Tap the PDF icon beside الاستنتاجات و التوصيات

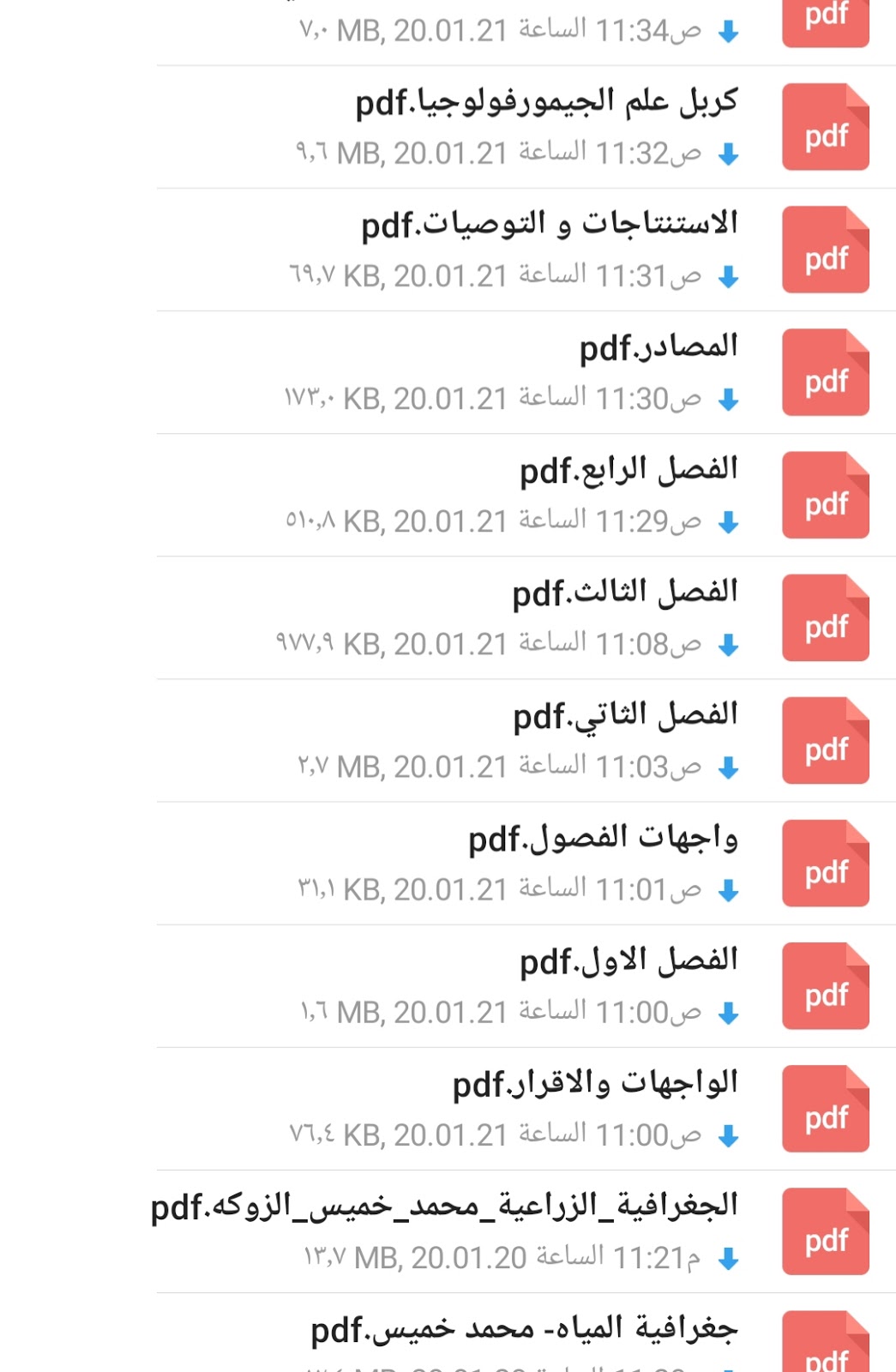point(825,249)
